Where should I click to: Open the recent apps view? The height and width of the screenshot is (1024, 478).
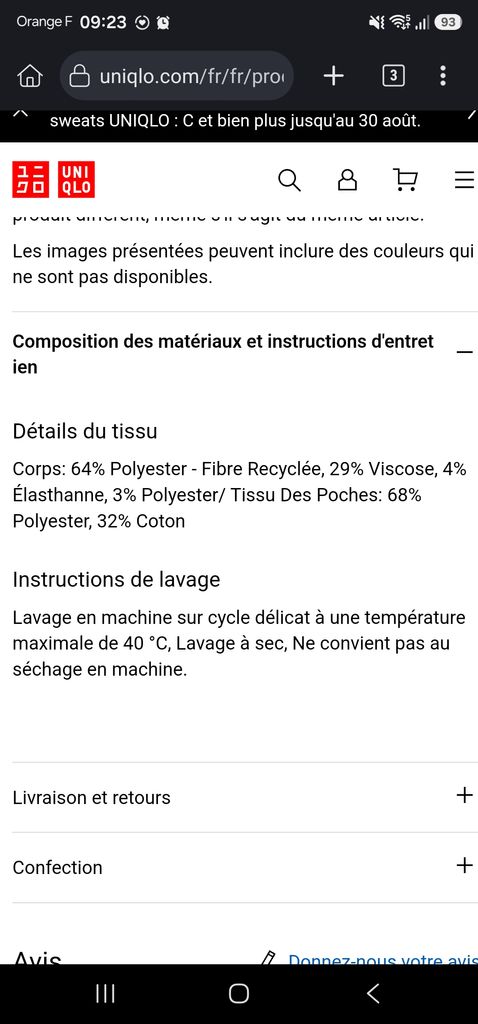click(104, 993)
